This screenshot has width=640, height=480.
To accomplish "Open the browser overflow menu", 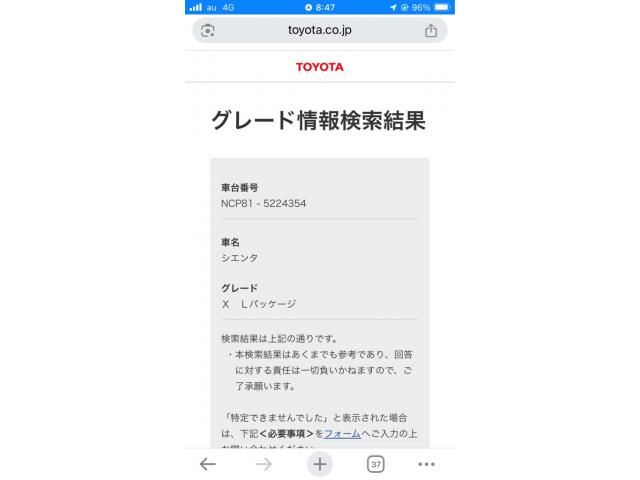I will 427,464.
